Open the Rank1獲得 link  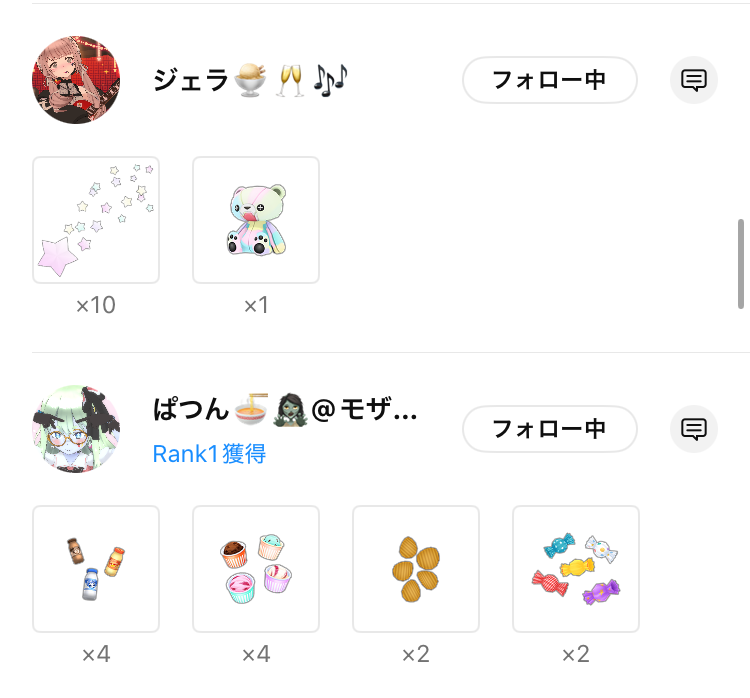coord(209,454)
